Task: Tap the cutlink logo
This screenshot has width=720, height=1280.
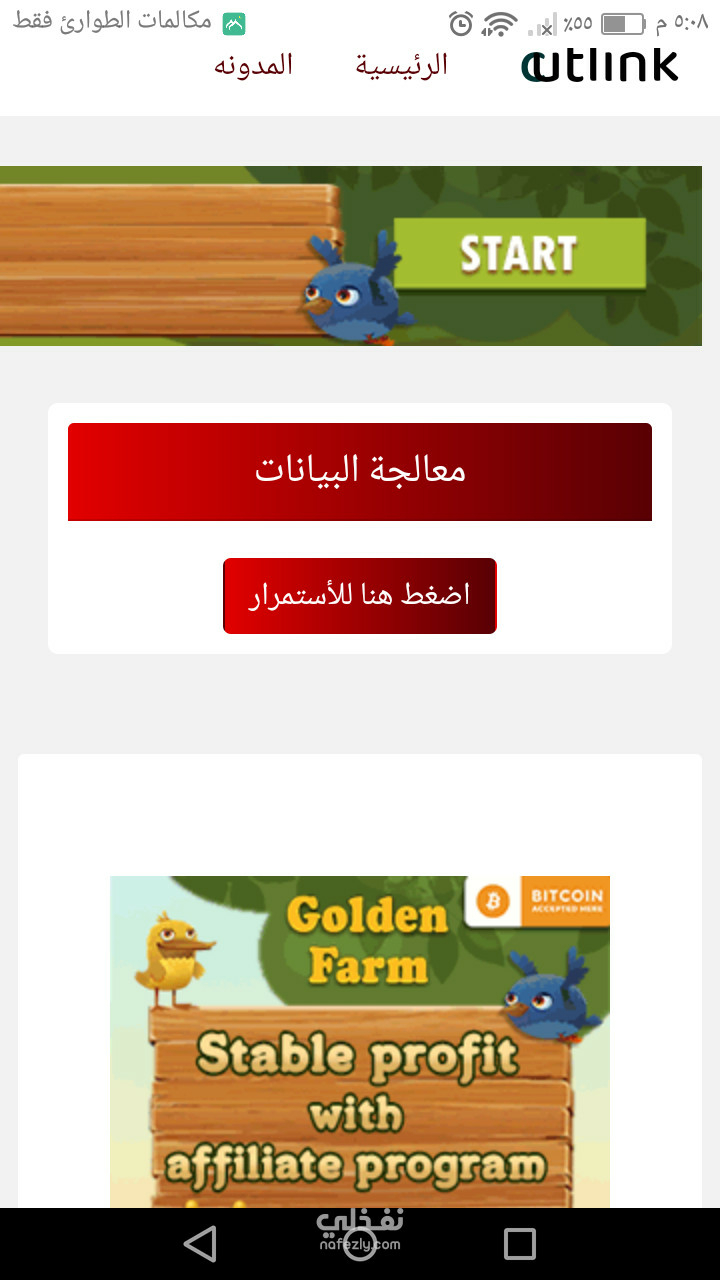Action: point(600,65)
